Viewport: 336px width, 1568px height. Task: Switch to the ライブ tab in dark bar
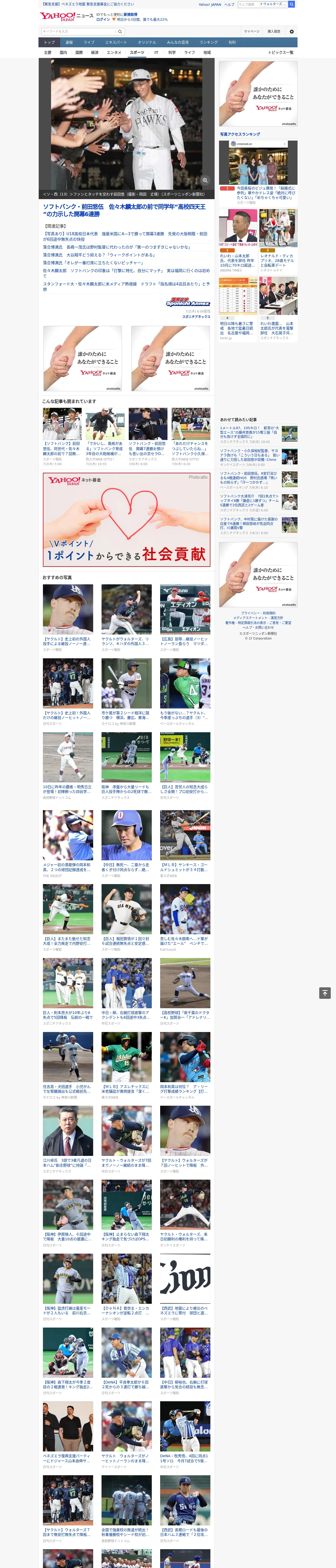coord(89,42)
